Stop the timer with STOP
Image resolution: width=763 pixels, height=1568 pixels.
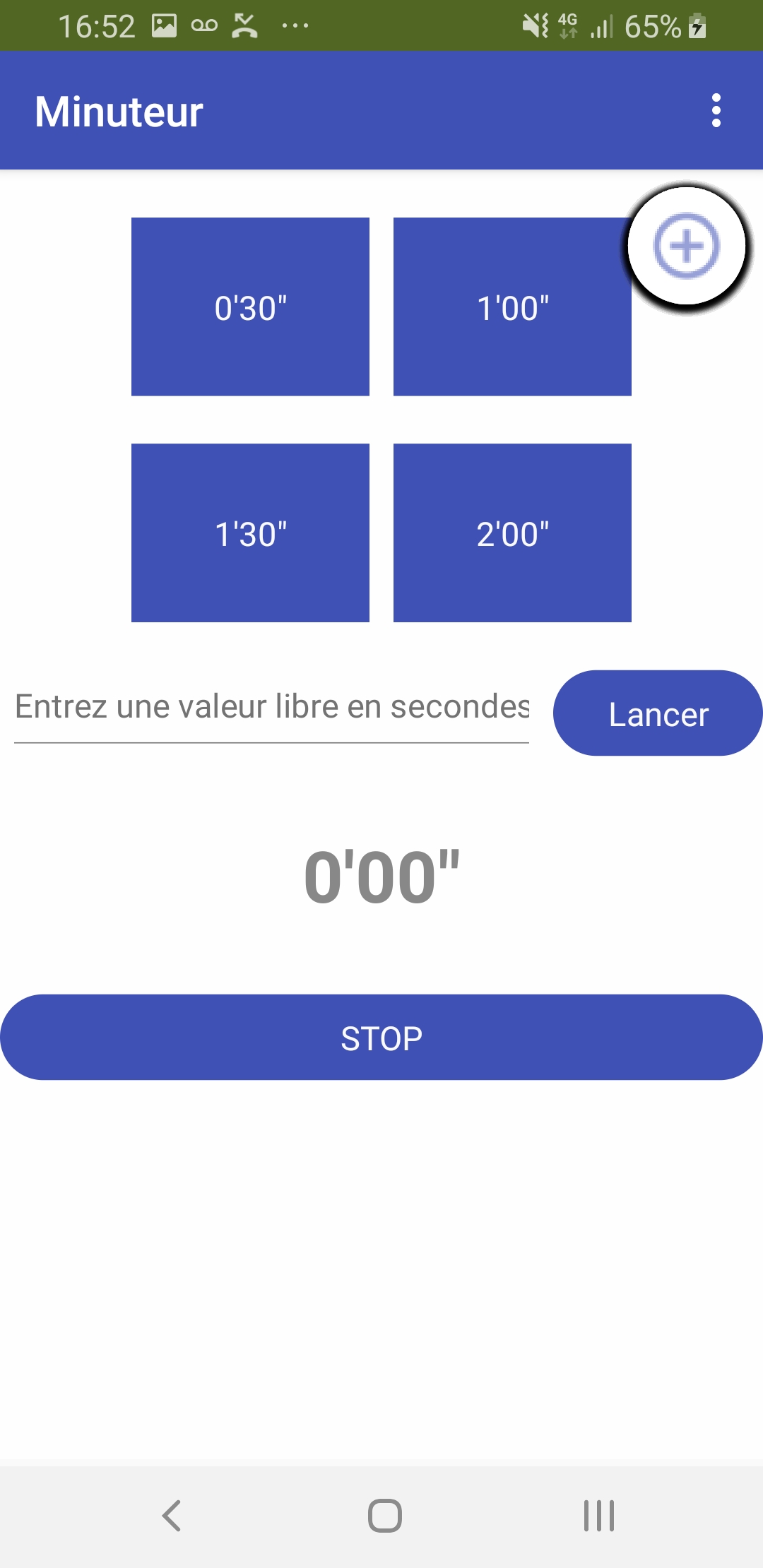(x=381, y=1038)
